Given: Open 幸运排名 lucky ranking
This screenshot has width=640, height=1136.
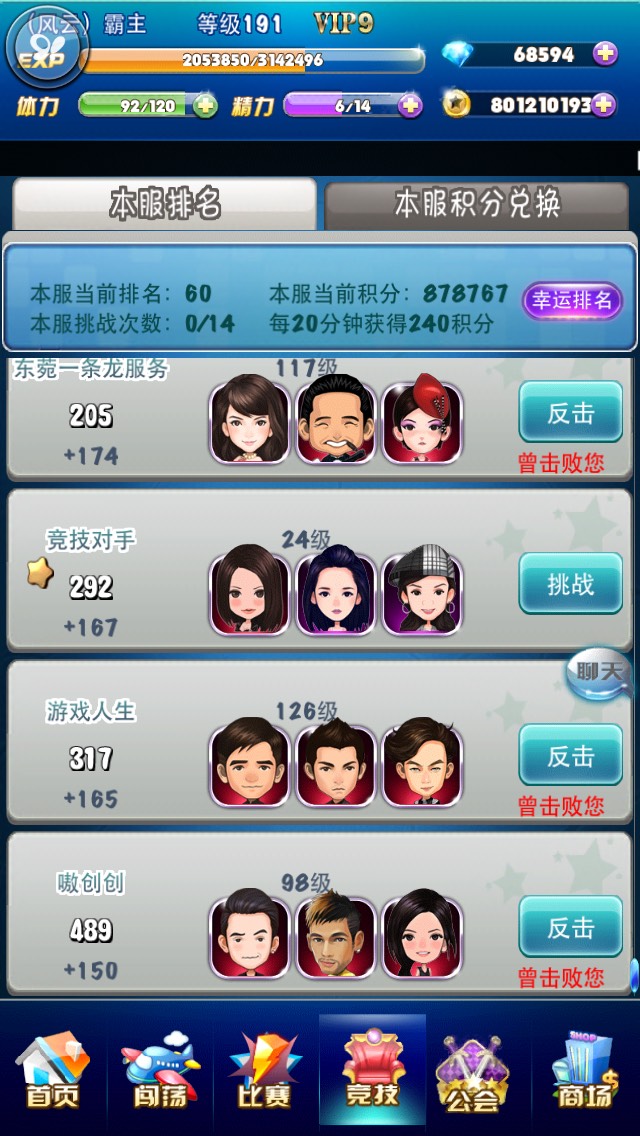Looking at the screenshot, I should point(572,300).
